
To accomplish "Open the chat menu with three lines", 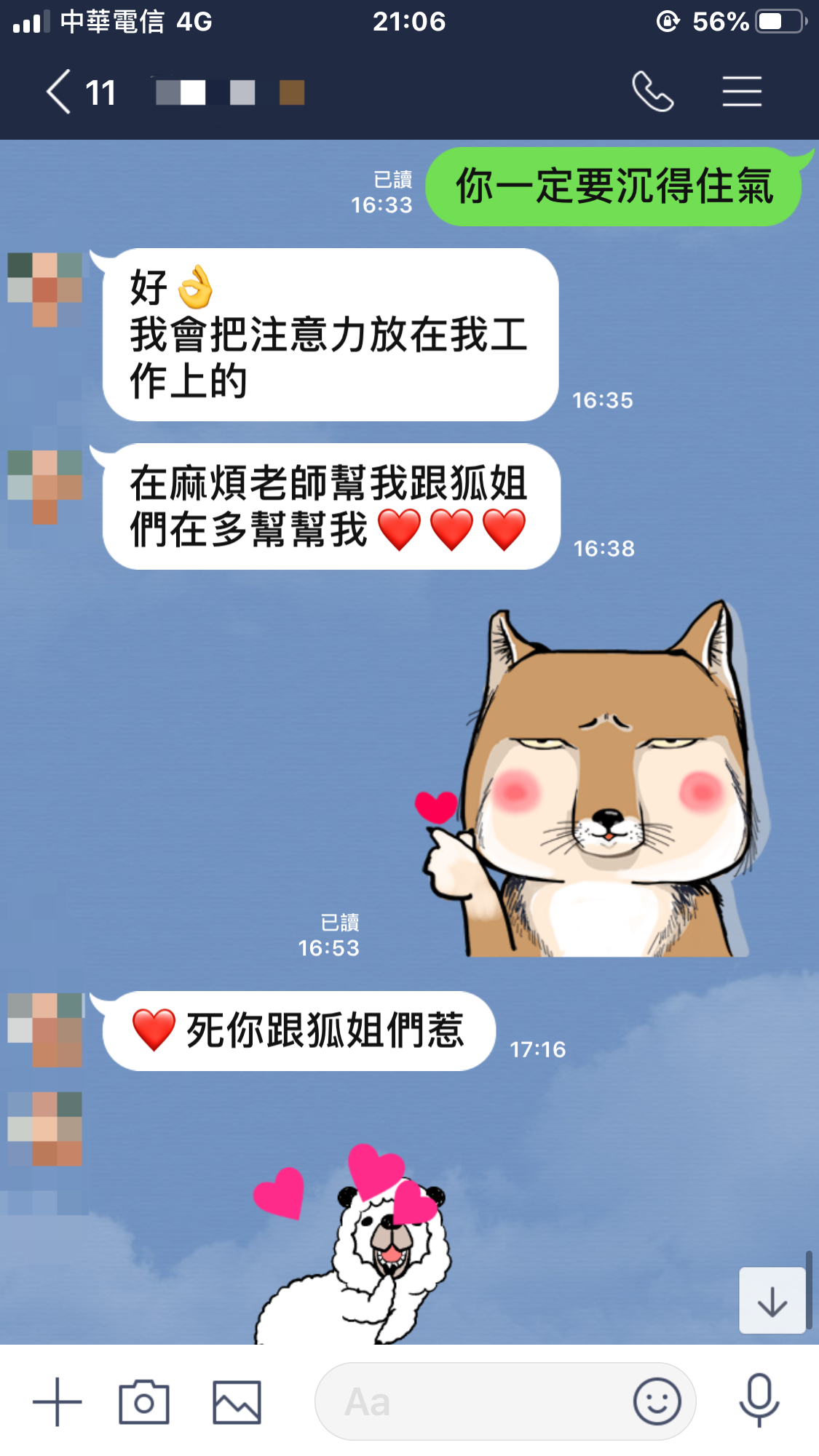I will pyautogui.click(x=742, y=92).
